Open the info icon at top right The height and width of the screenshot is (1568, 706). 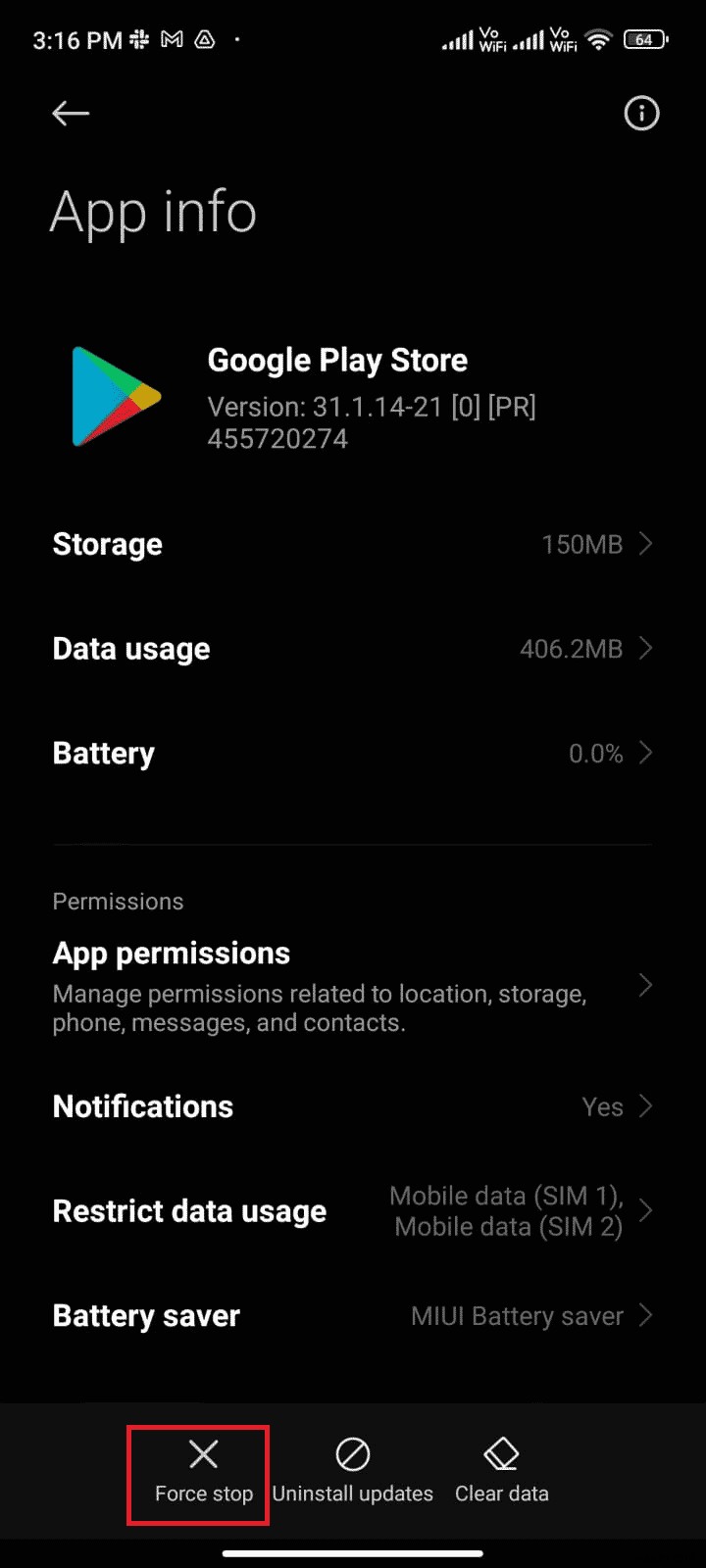coord(641,114)
